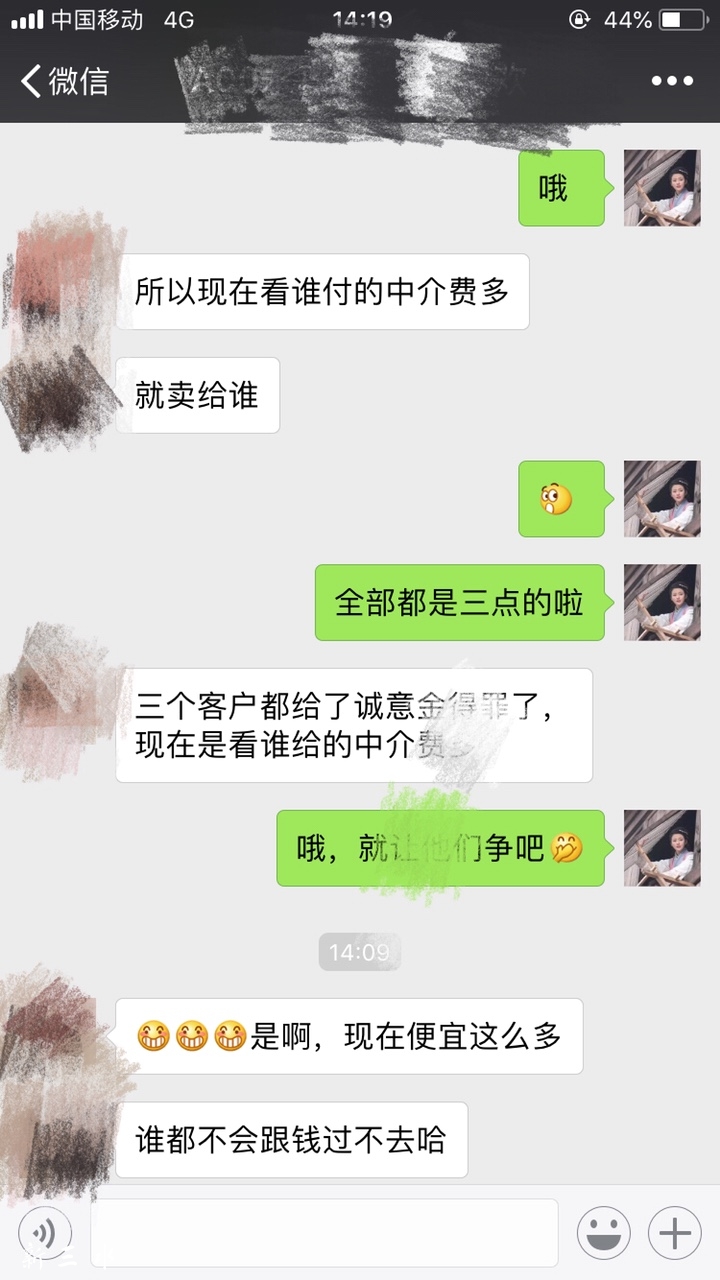Focus the message text input field

coord(325,1232)
